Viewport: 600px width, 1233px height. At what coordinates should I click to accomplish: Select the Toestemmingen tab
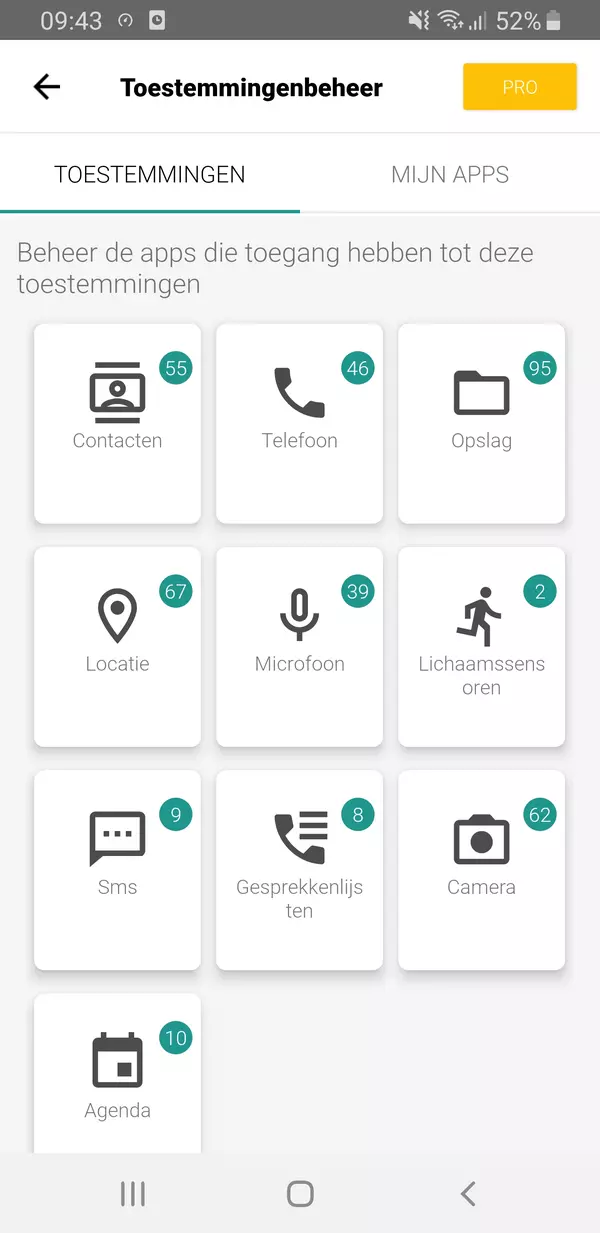[150, 175]
